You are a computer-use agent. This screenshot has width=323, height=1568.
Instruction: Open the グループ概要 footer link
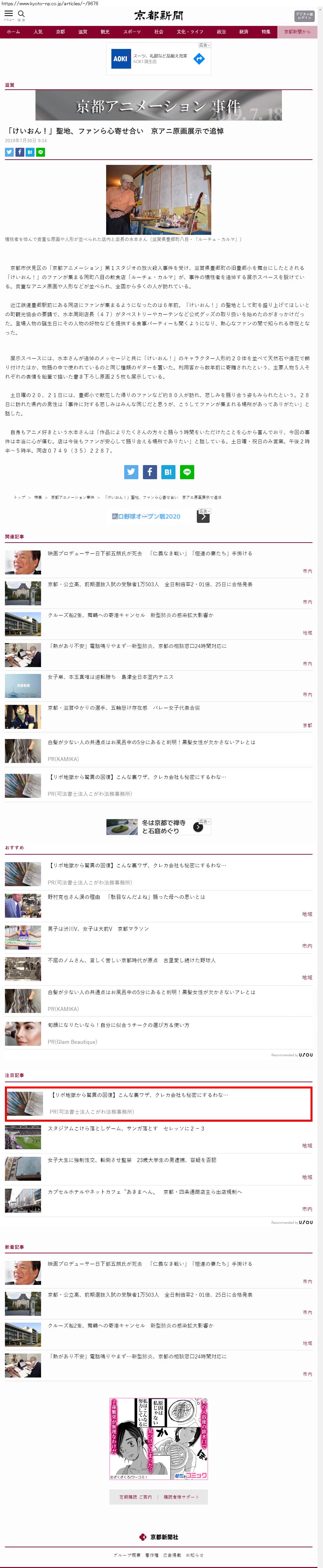pos(126,1555)
